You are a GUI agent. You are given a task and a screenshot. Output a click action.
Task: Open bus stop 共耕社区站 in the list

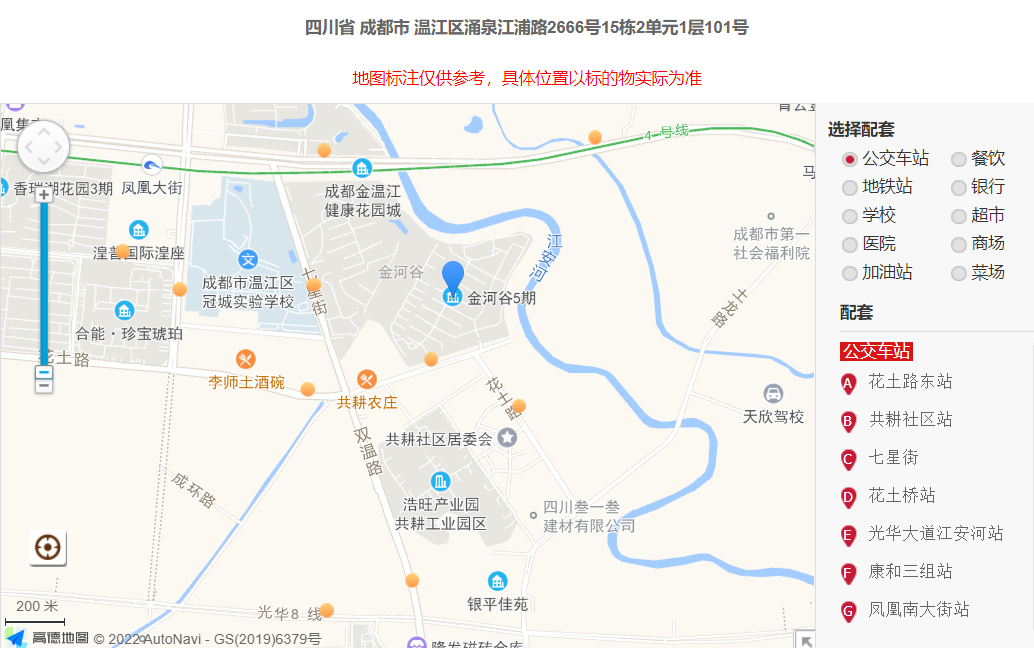pos(909,420)
